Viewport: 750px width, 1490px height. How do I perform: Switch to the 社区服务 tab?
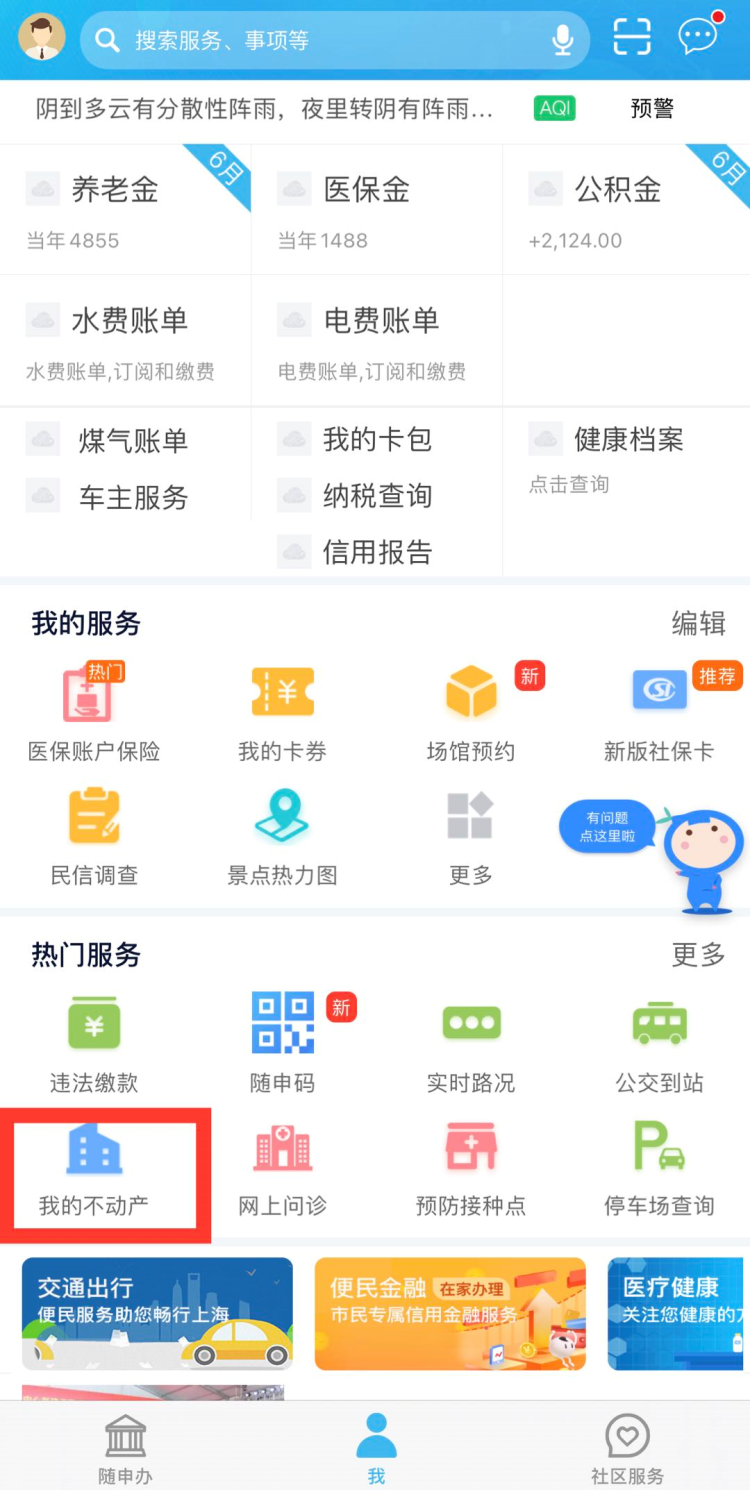(627, 1448)
